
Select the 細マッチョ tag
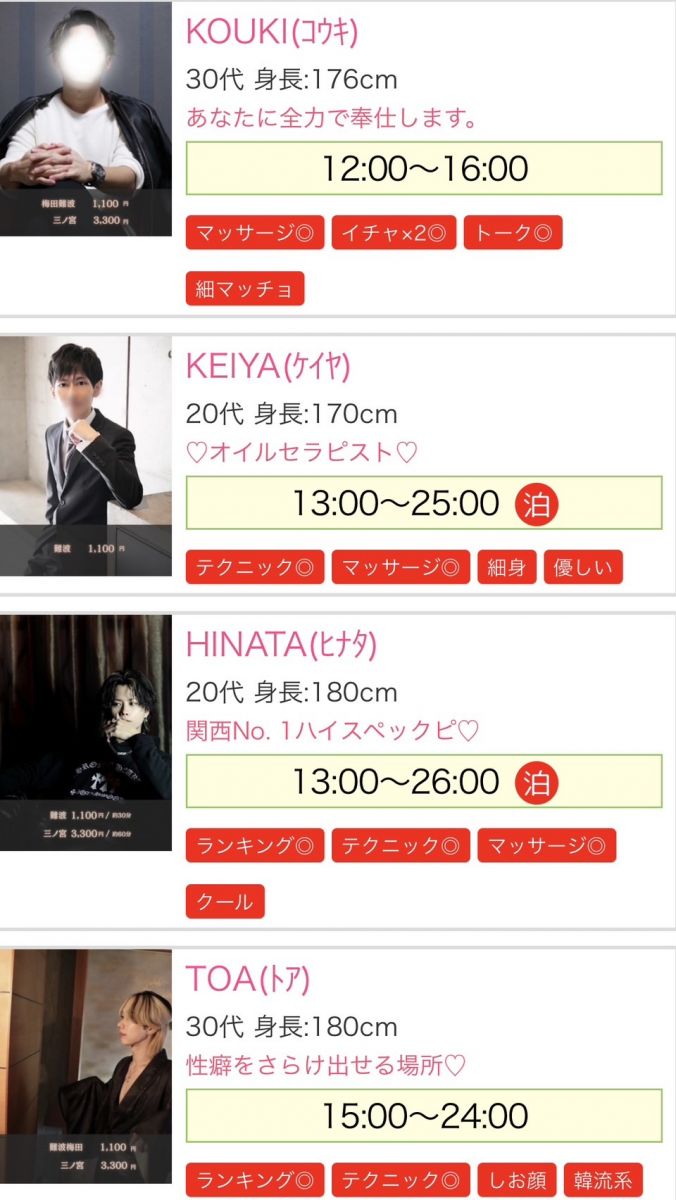(245, 288)
